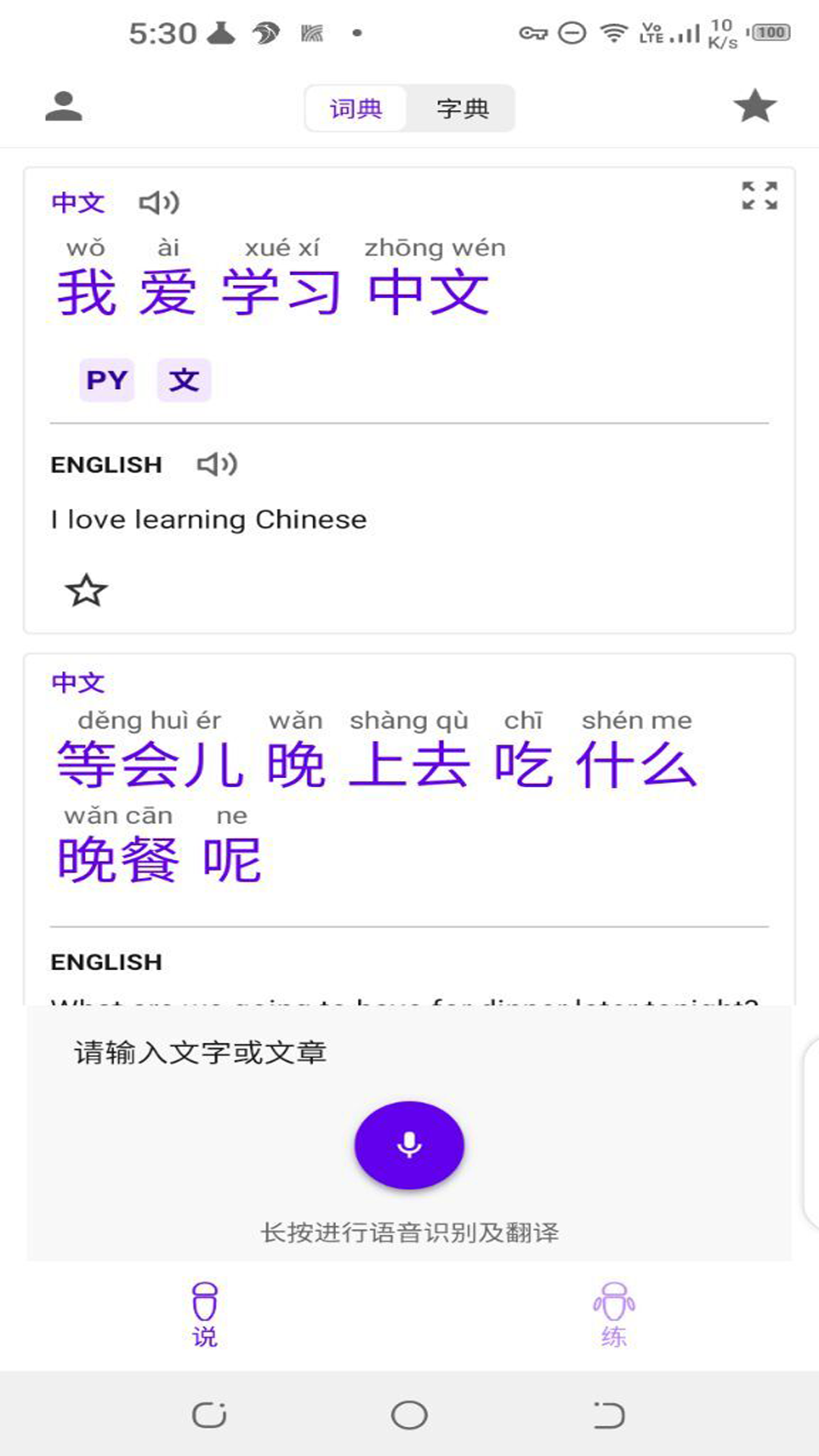Switch to the 词典 tab

[x=356, y=108]
